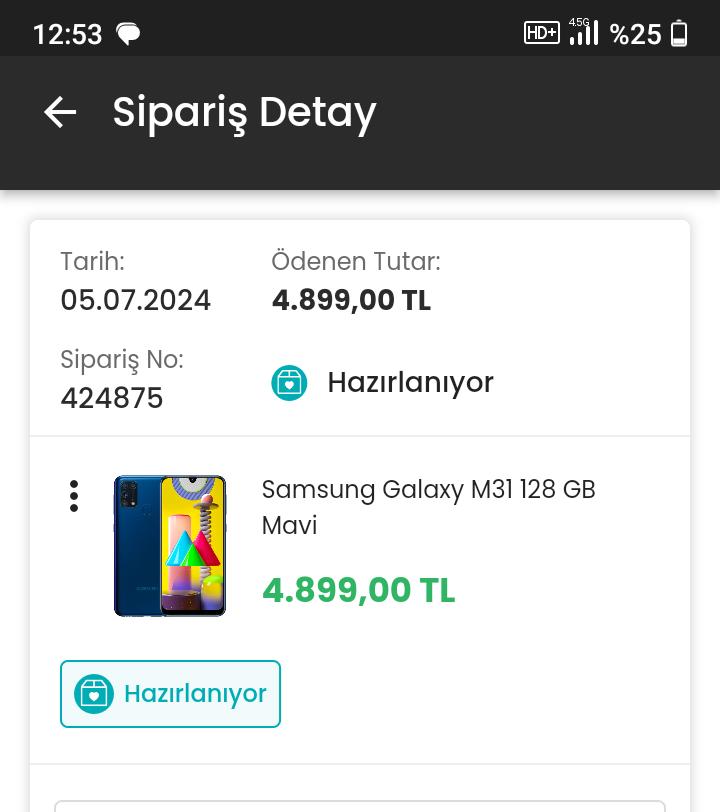This screenshot has width=720, height=812.
Task: Tap the Samsung Galaxy M31 phone thumbnail
Action: [170, 546]
